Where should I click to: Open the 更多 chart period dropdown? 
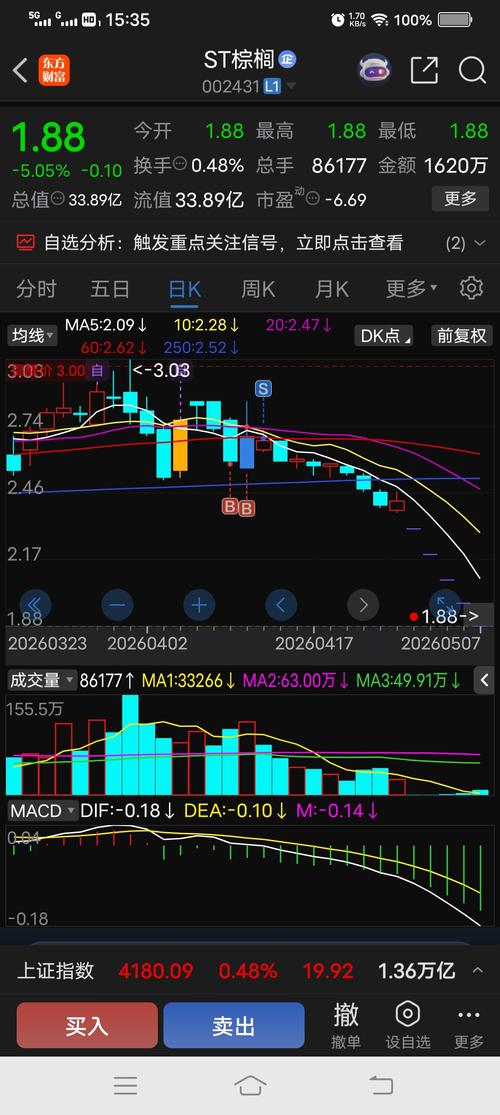coord(411,289)
